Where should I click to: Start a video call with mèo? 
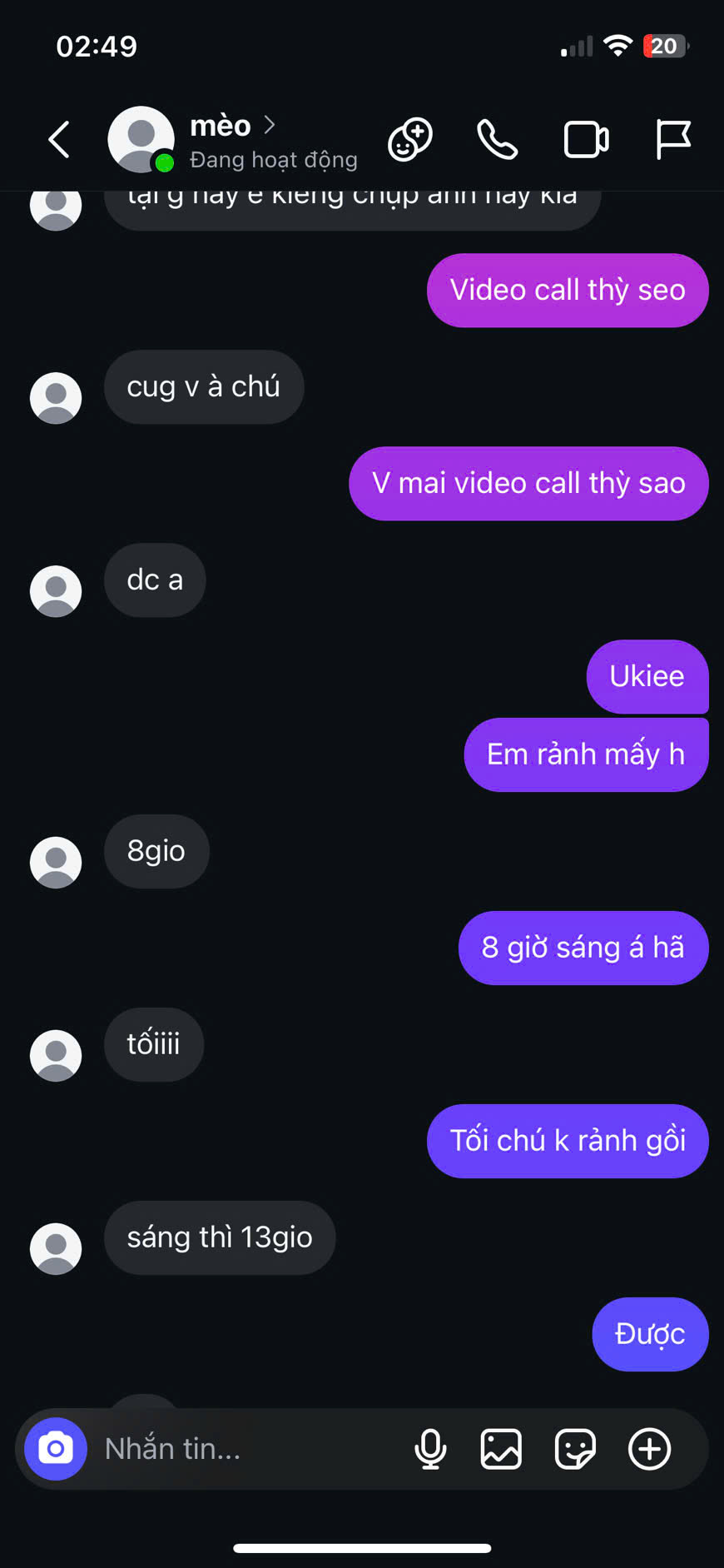[586, 139]
